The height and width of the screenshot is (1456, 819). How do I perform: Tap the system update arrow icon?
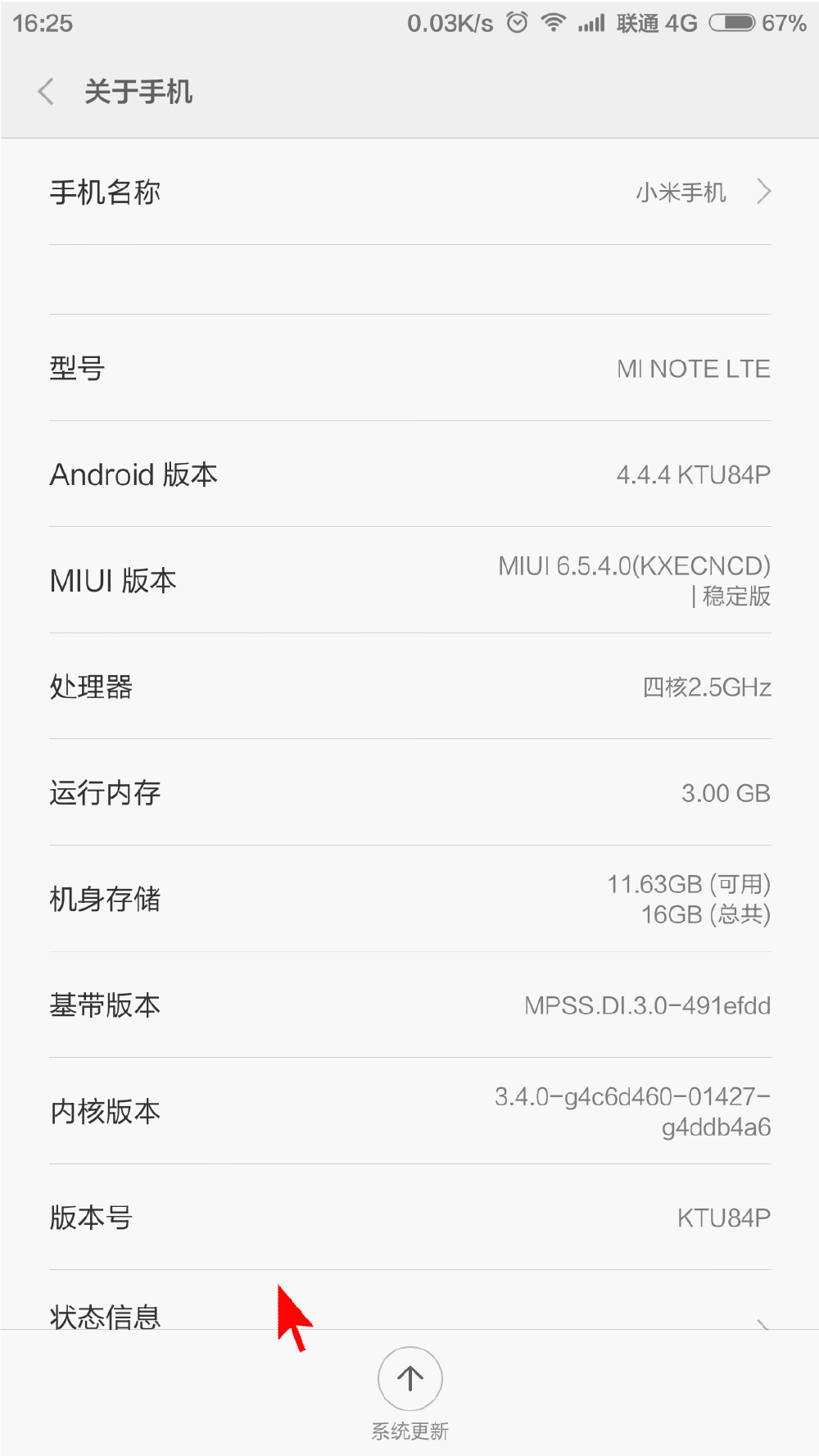[409, 1379]
